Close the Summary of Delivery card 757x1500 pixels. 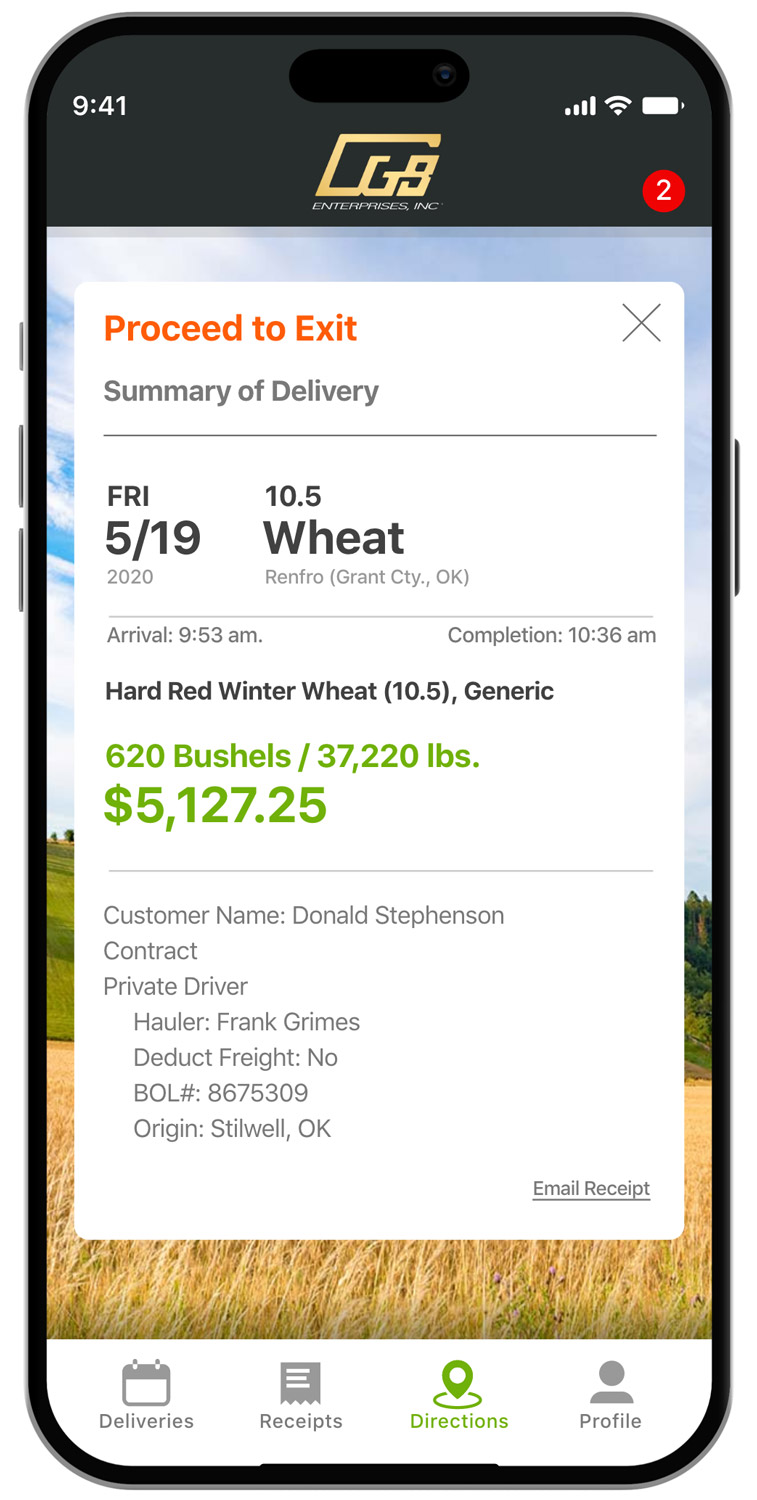641,323
